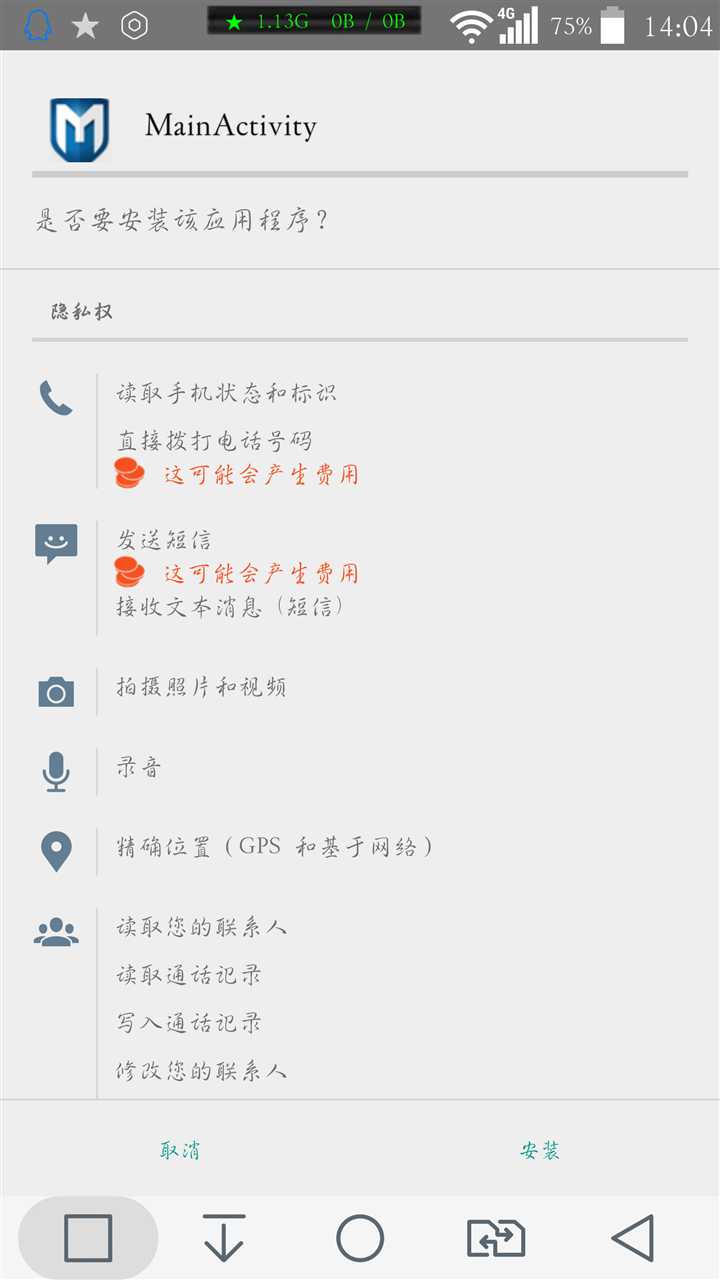Tap 安装 to install the app

pyautogui.click(x=540, y=1150)
